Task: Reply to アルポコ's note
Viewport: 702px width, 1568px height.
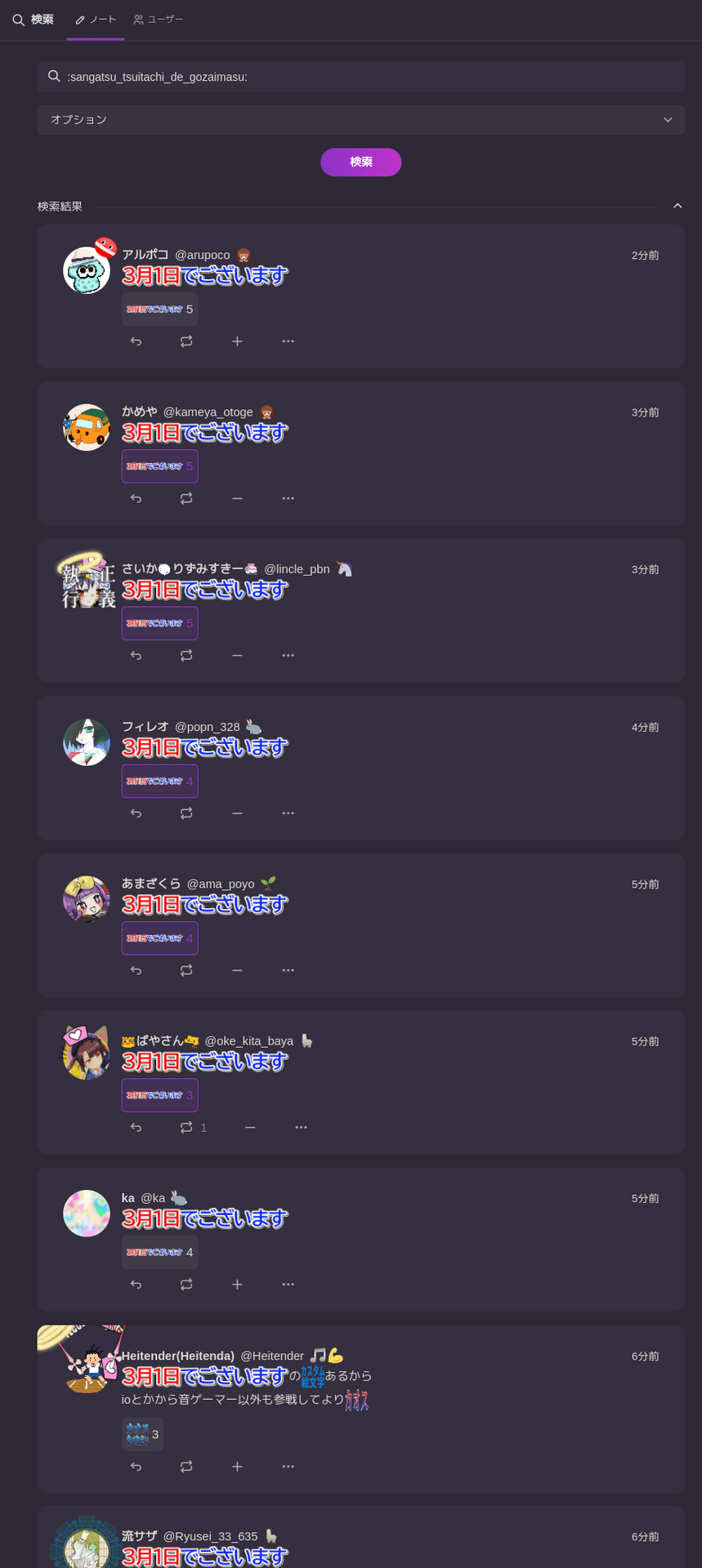Action: pos(136,341)
